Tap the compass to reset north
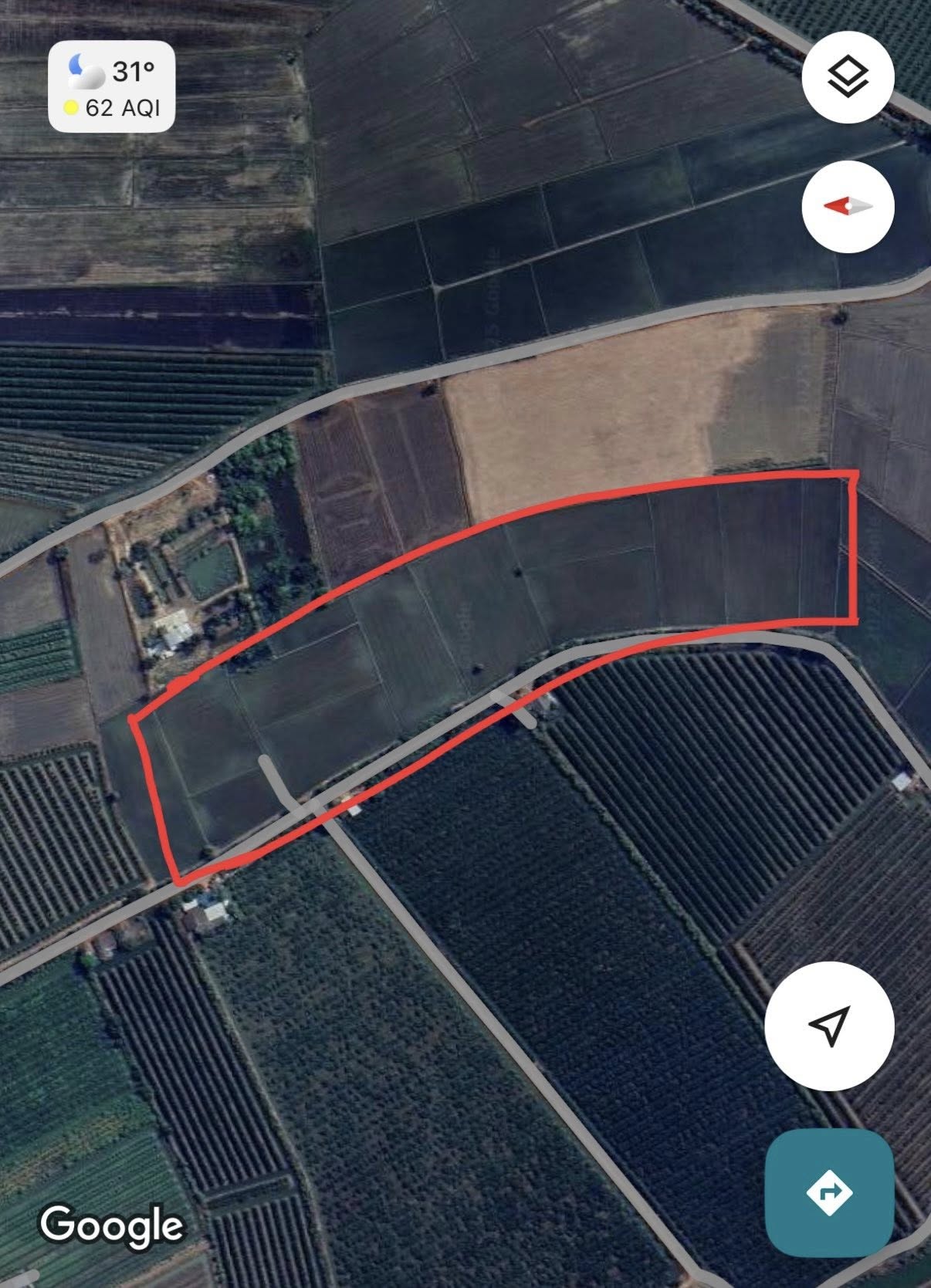 [848, 207]
